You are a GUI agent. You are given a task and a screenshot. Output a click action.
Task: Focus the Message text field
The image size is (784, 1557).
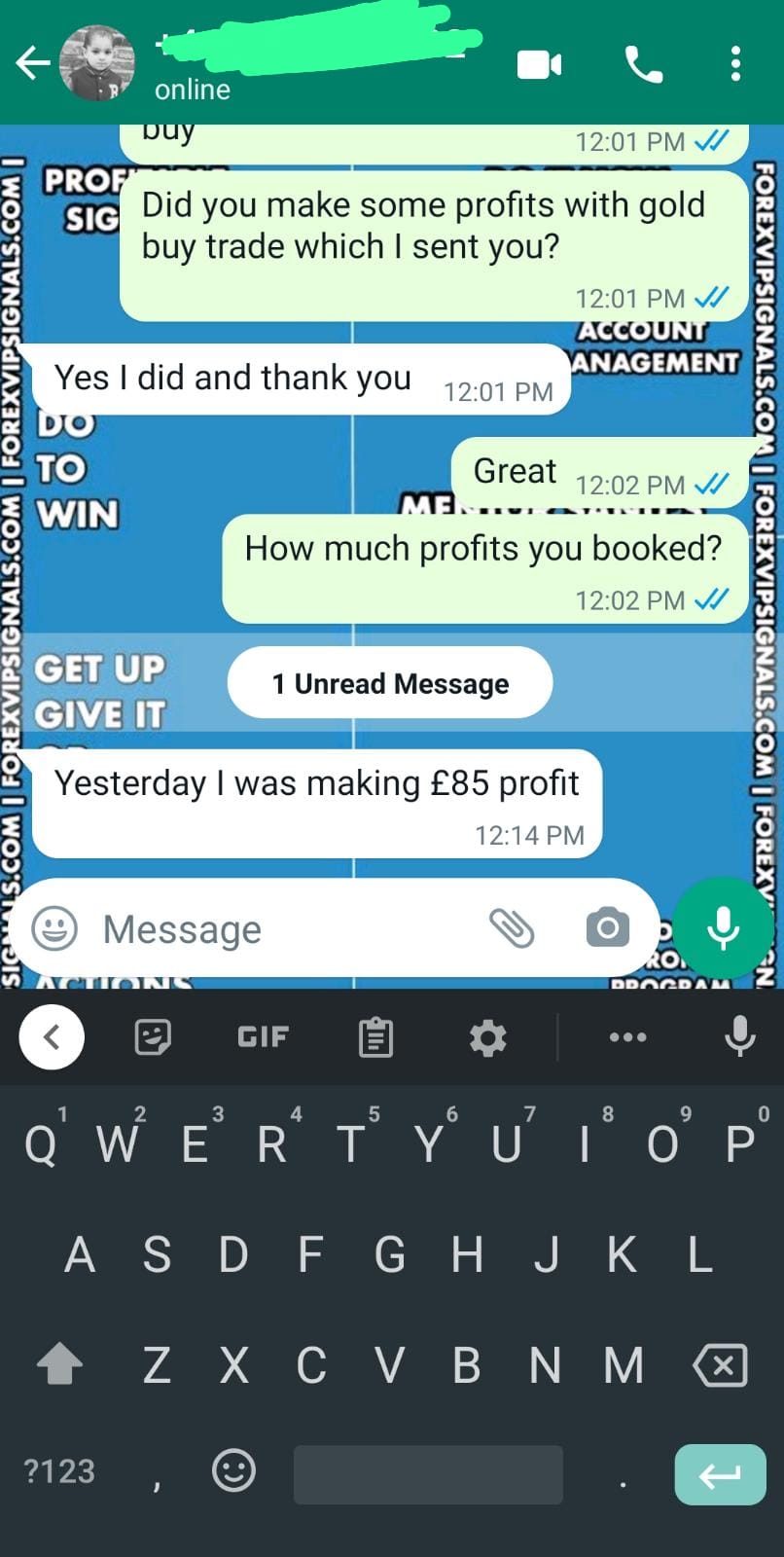[282, 929]
